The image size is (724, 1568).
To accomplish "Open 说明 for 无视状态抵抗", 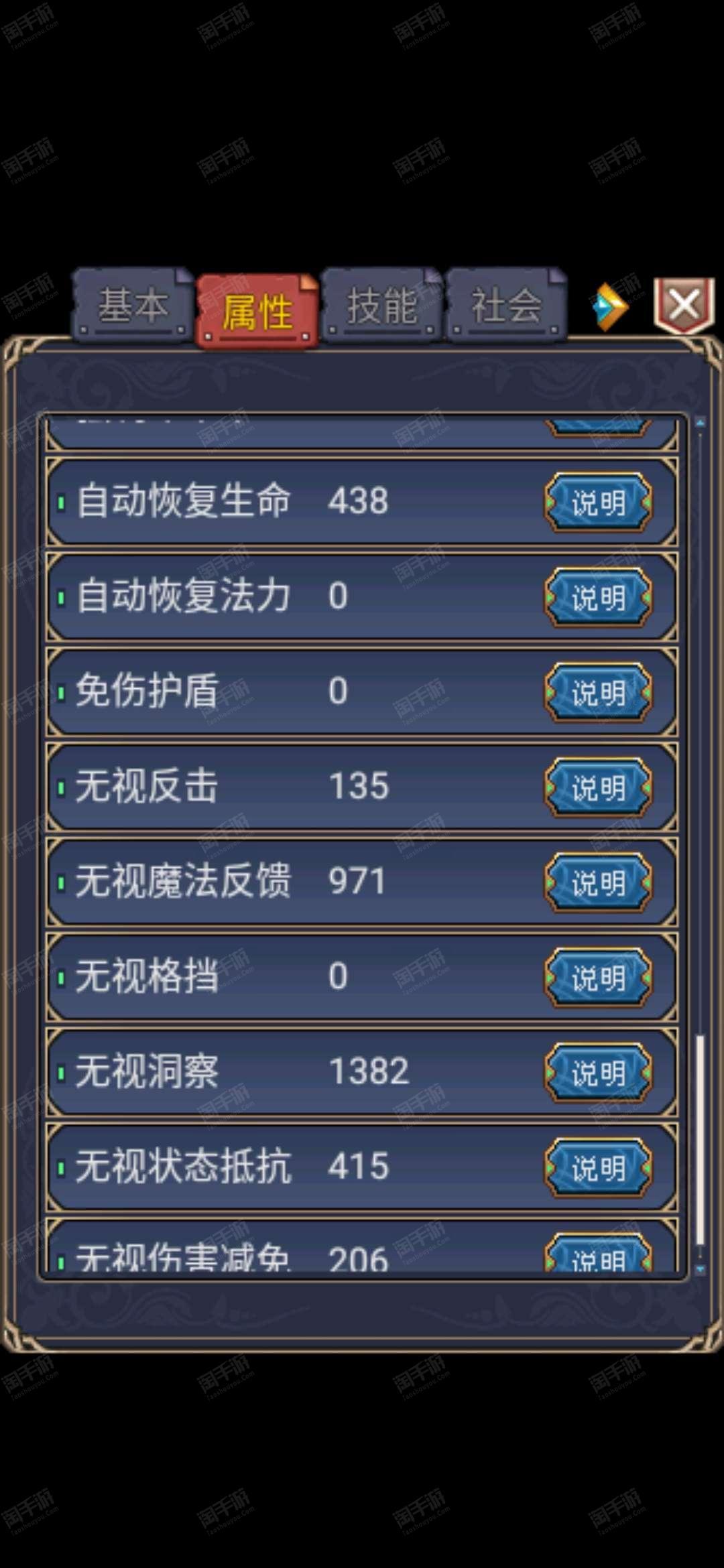I will (x=598, y=1168).
